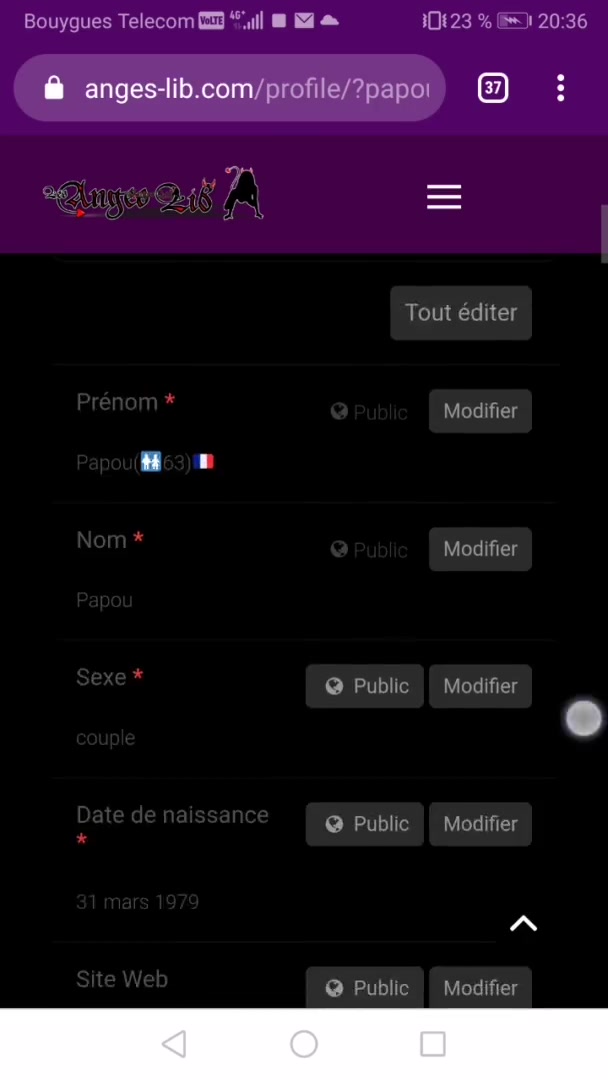Modify the Sexe field

(480, 686)
